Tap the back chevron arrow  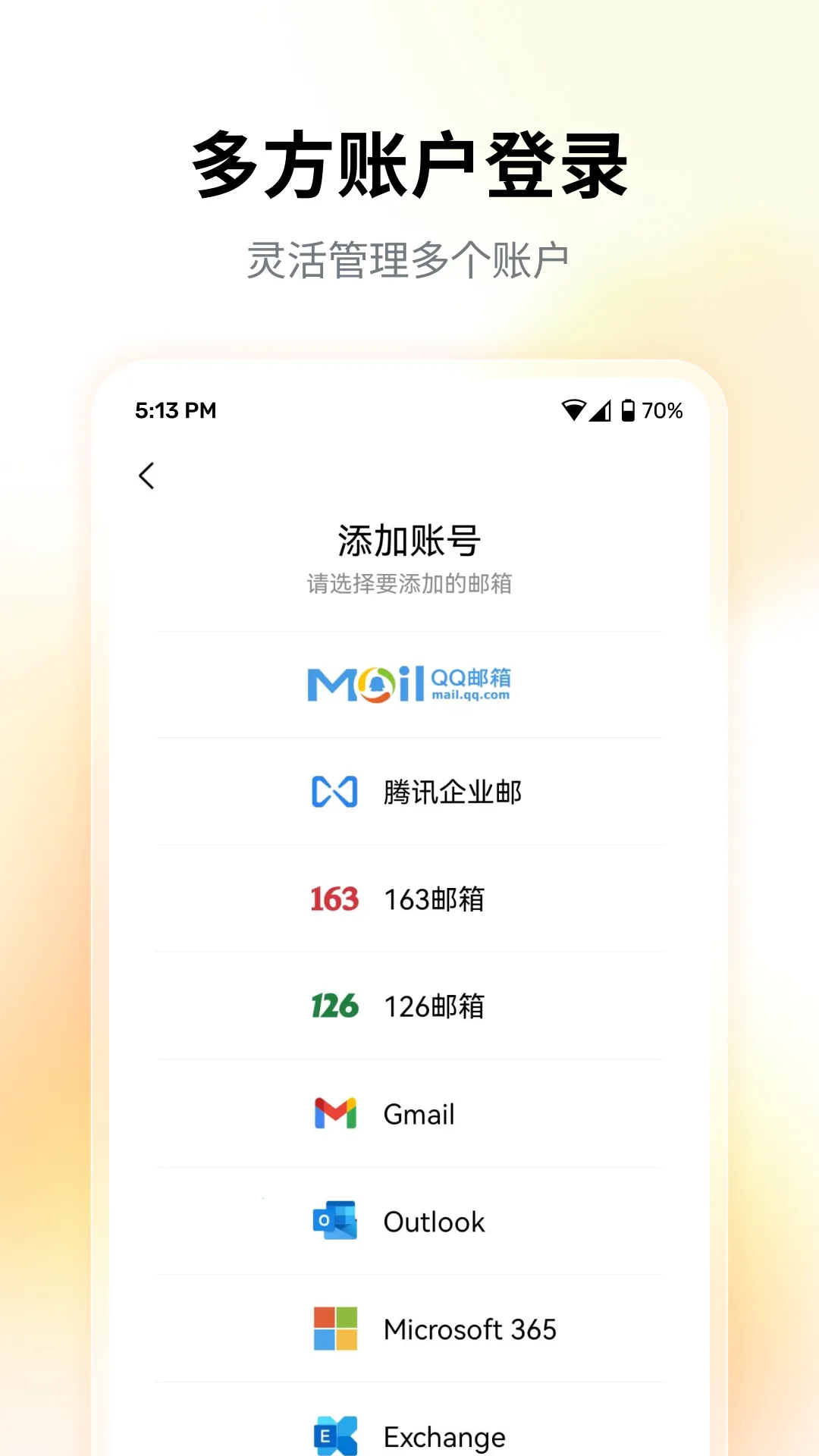pos(146,476)
